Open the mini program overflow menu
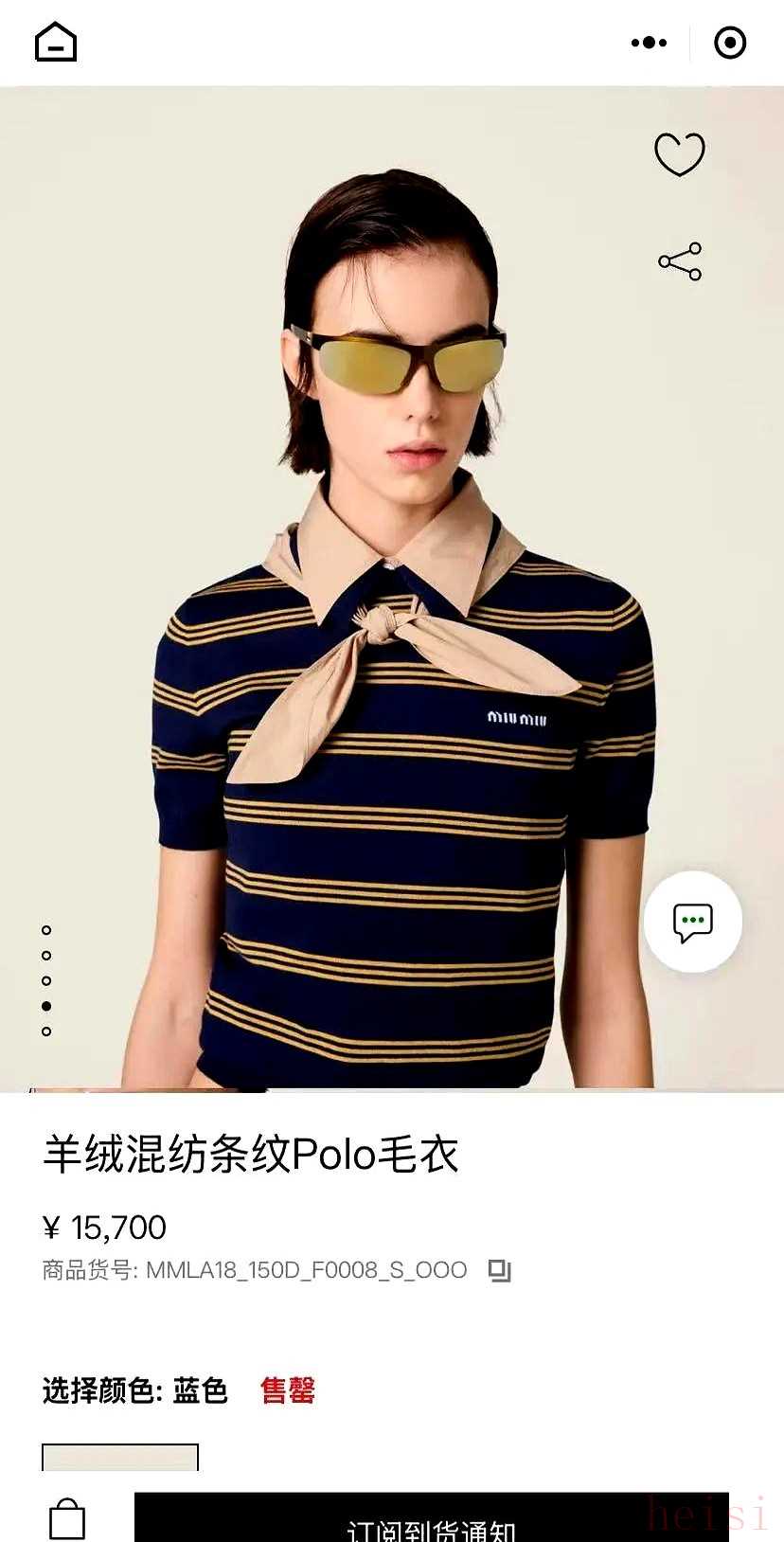Image resolution: width=784 pixels, height=1542 pixels. pos(649,43)
